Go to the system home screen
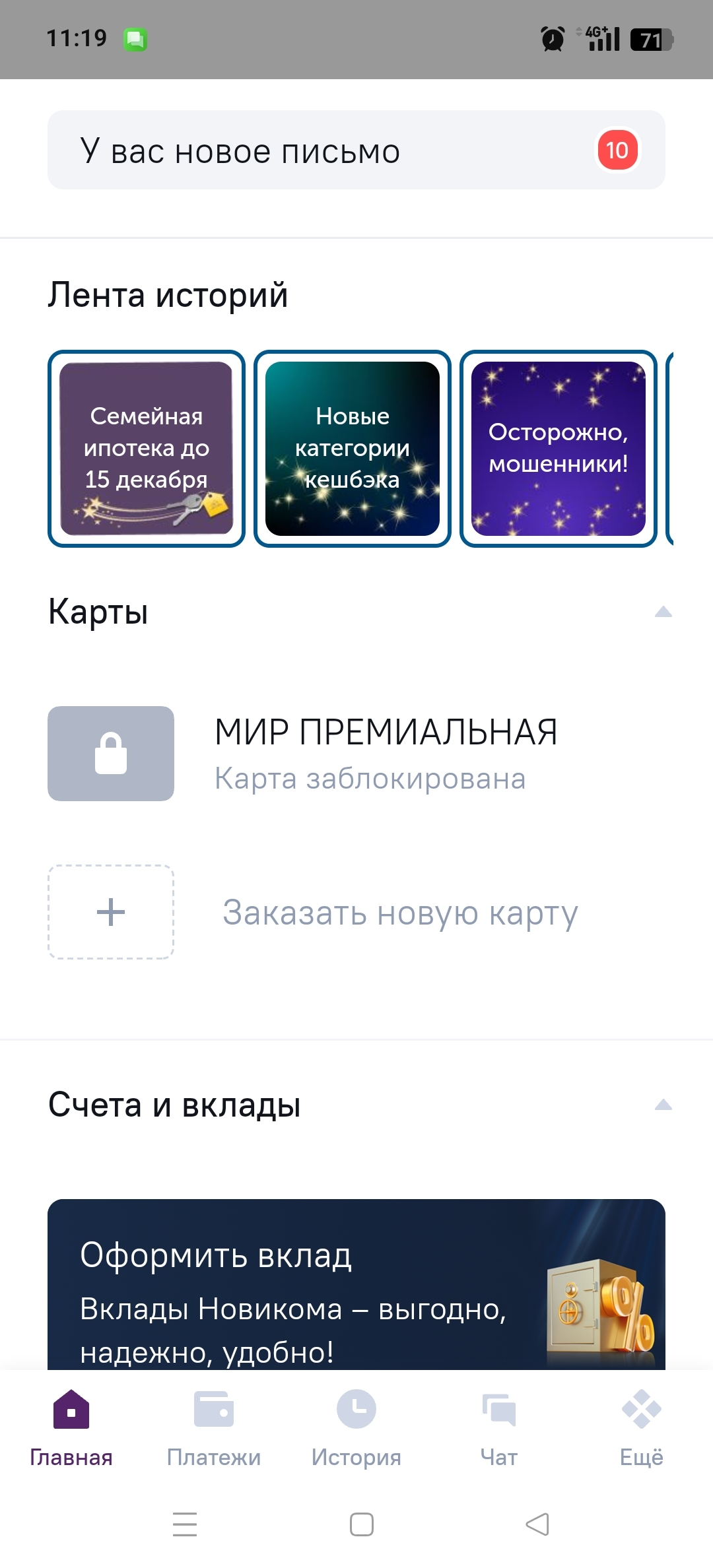 [x=362, y=1524]
